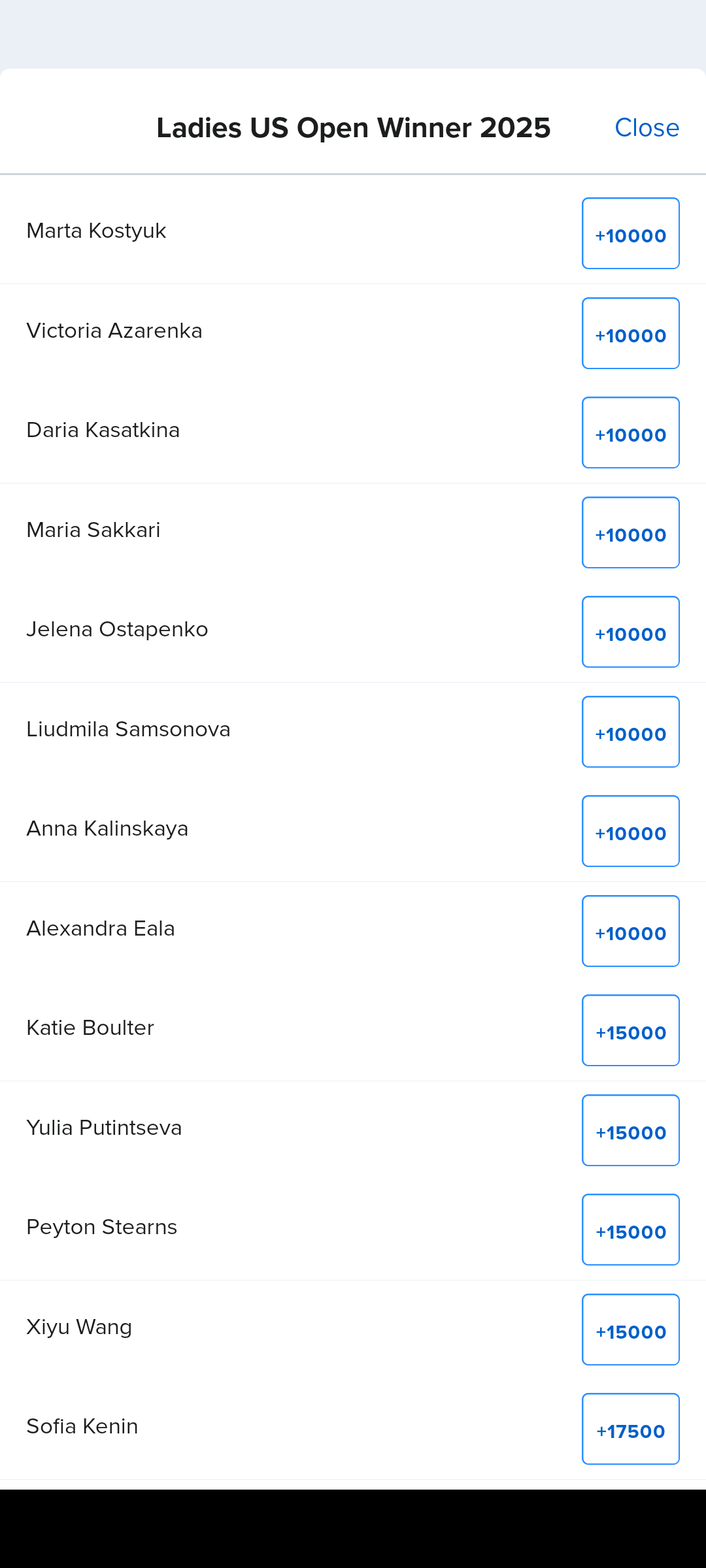Select Marta Kostyuk odds +10000
This screenshot has width=706, height=1568.
pos(630,233)
